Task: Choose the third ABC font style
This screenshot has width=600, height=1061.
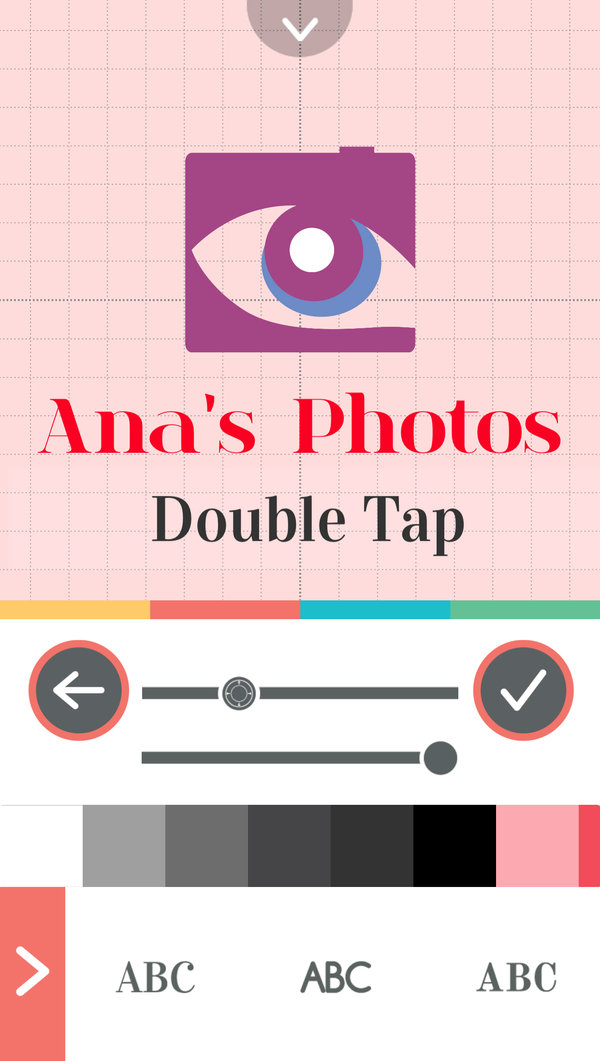Action: [517, 976]
